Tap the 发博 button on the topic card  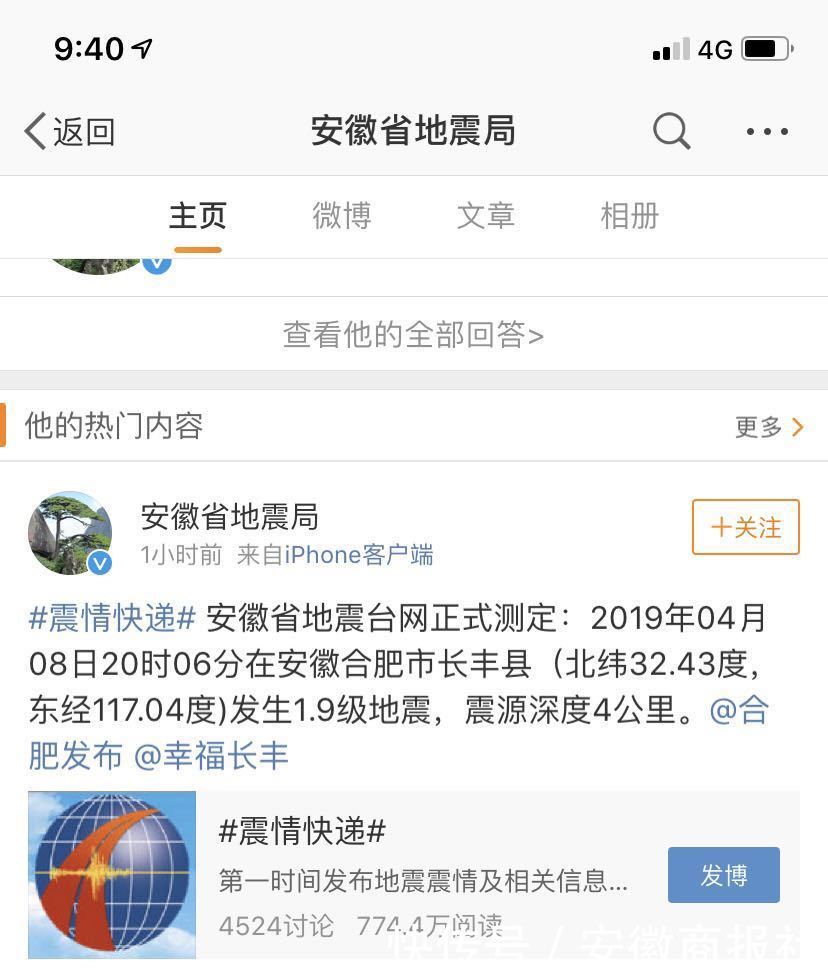pyautogui.click(x=723, y=873)
